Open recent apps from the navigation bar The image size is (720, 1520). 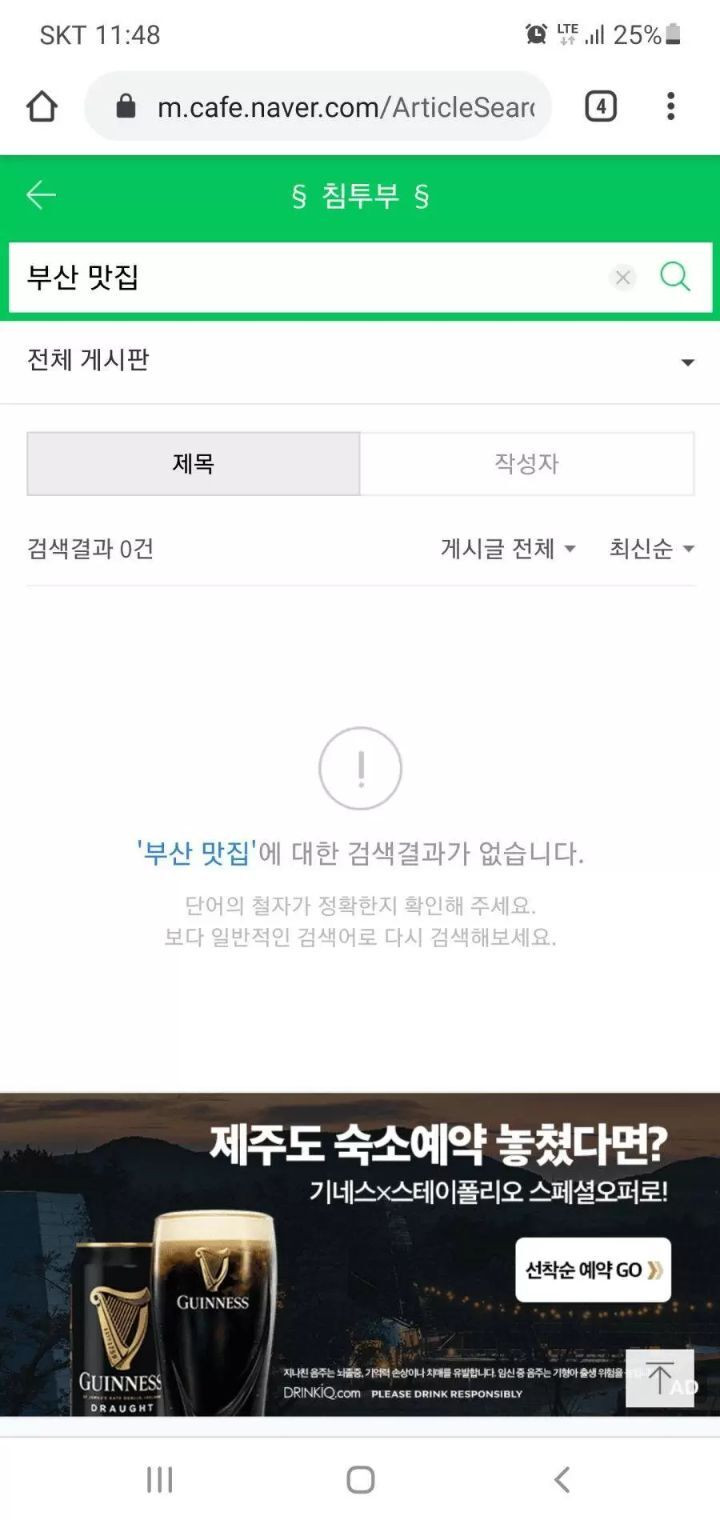(160, 1480)
